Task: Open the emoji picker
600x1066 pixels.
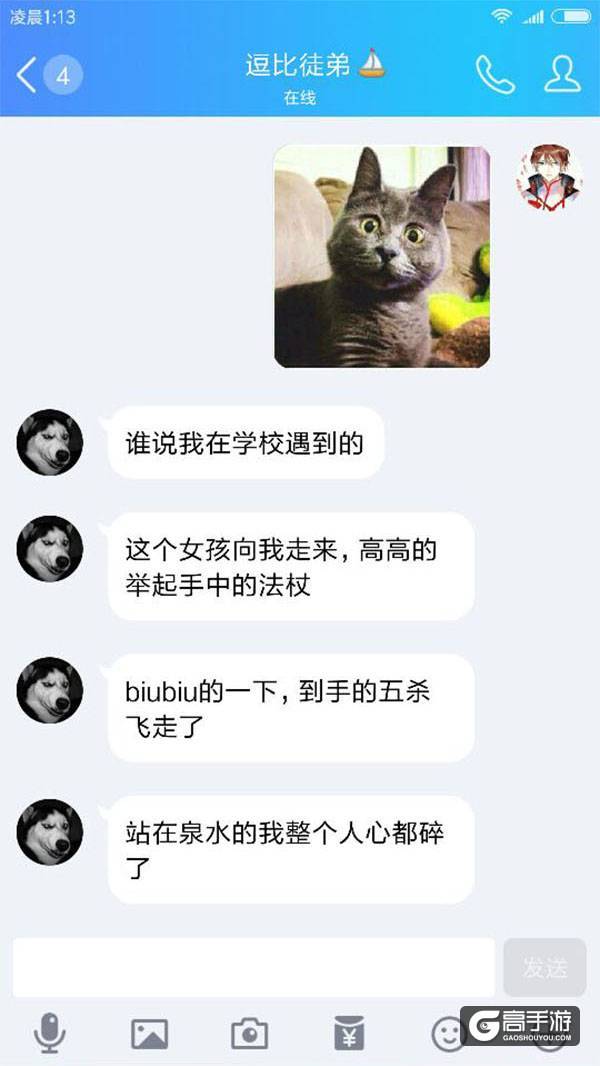Action: click(448, 1033)
